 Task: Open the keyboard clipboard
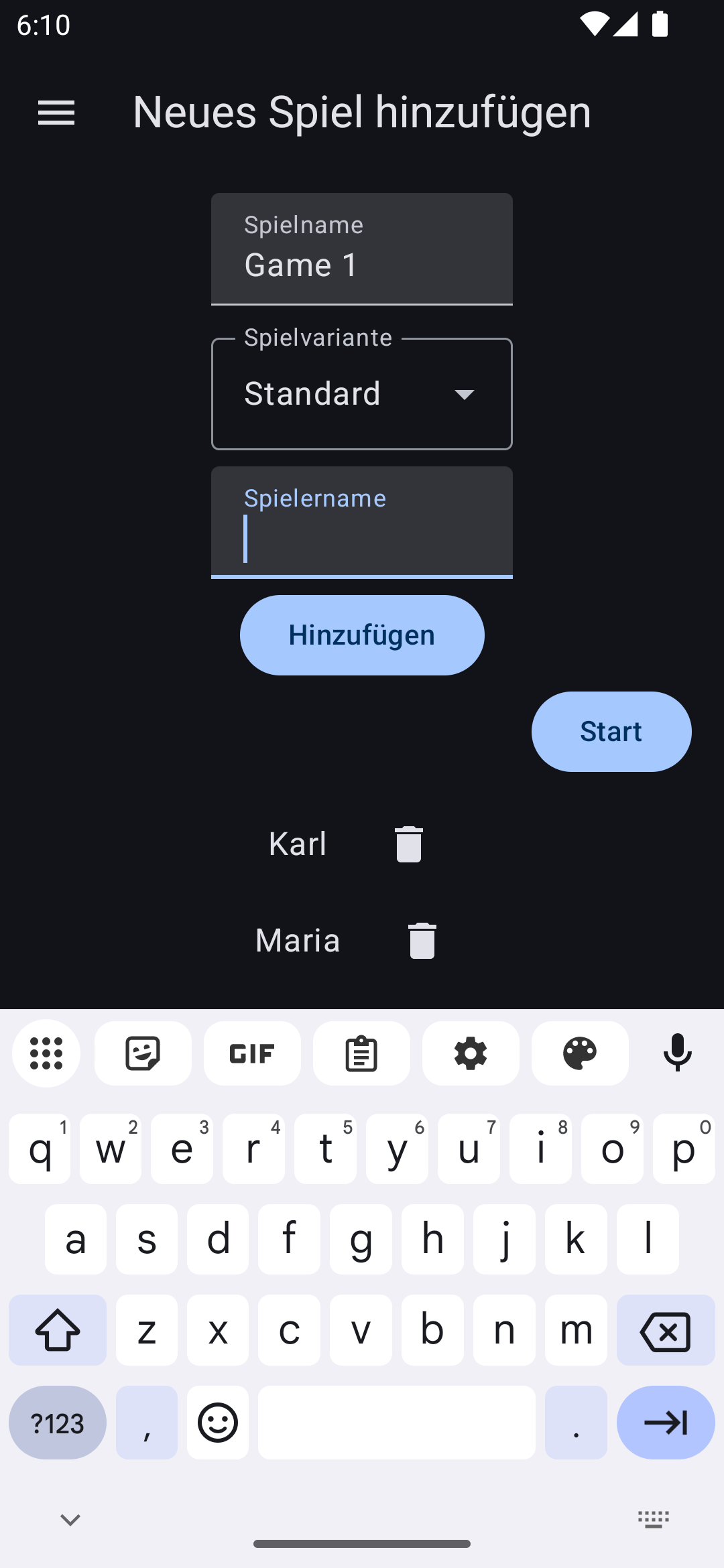(361, 1053)
